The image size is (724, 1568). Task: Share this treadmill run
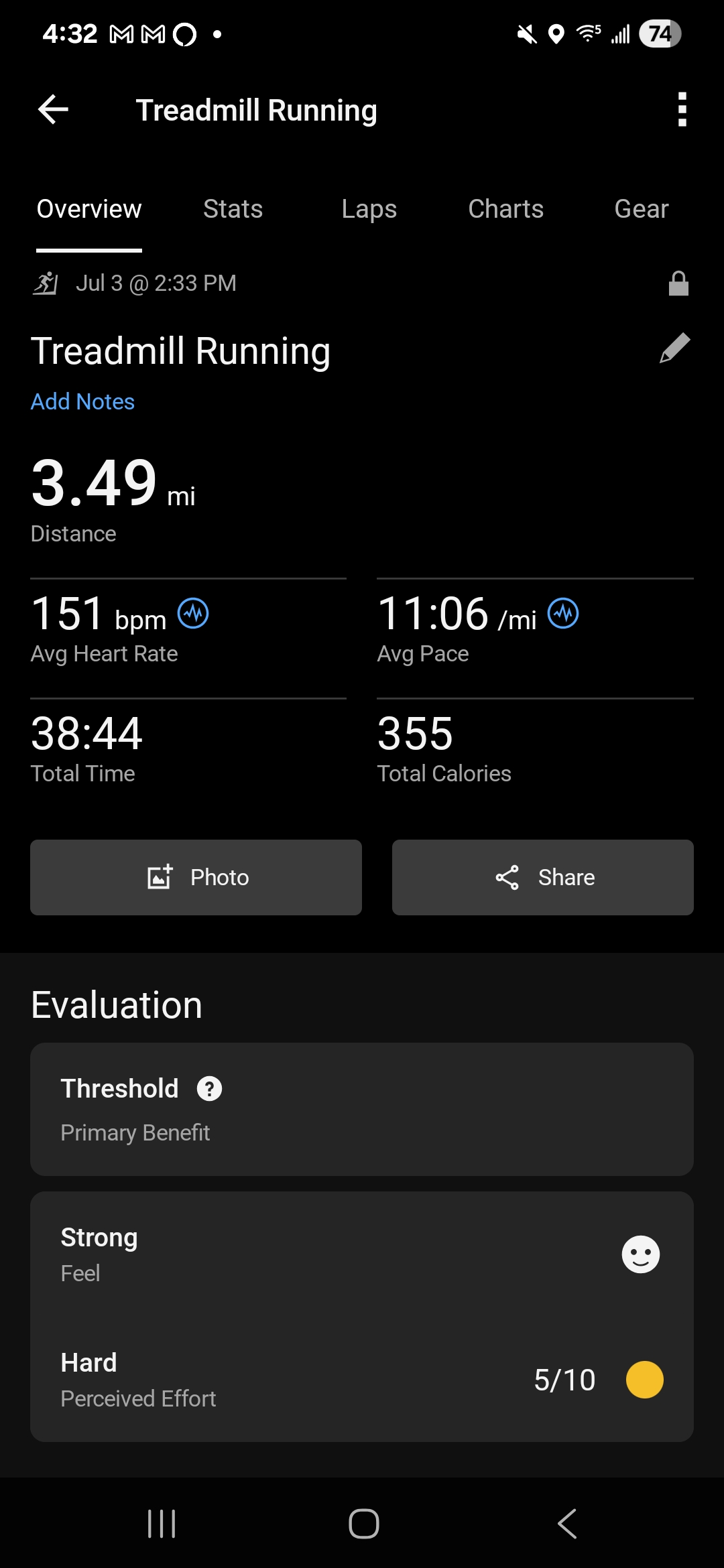click(x=543, y=877)
